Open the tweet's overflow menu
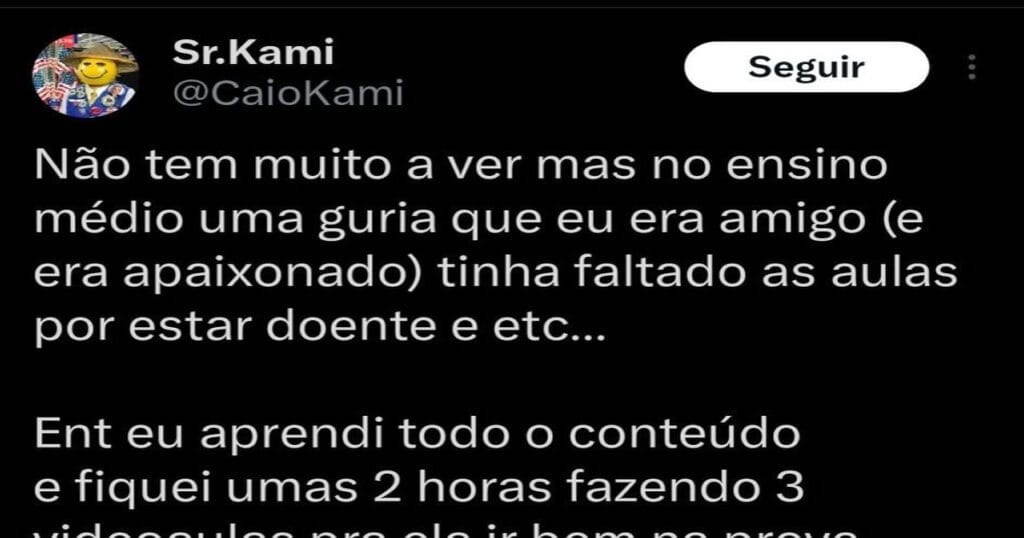This screenshot has height=538, width=1024. pyautogui.click(x=972, y=67)
